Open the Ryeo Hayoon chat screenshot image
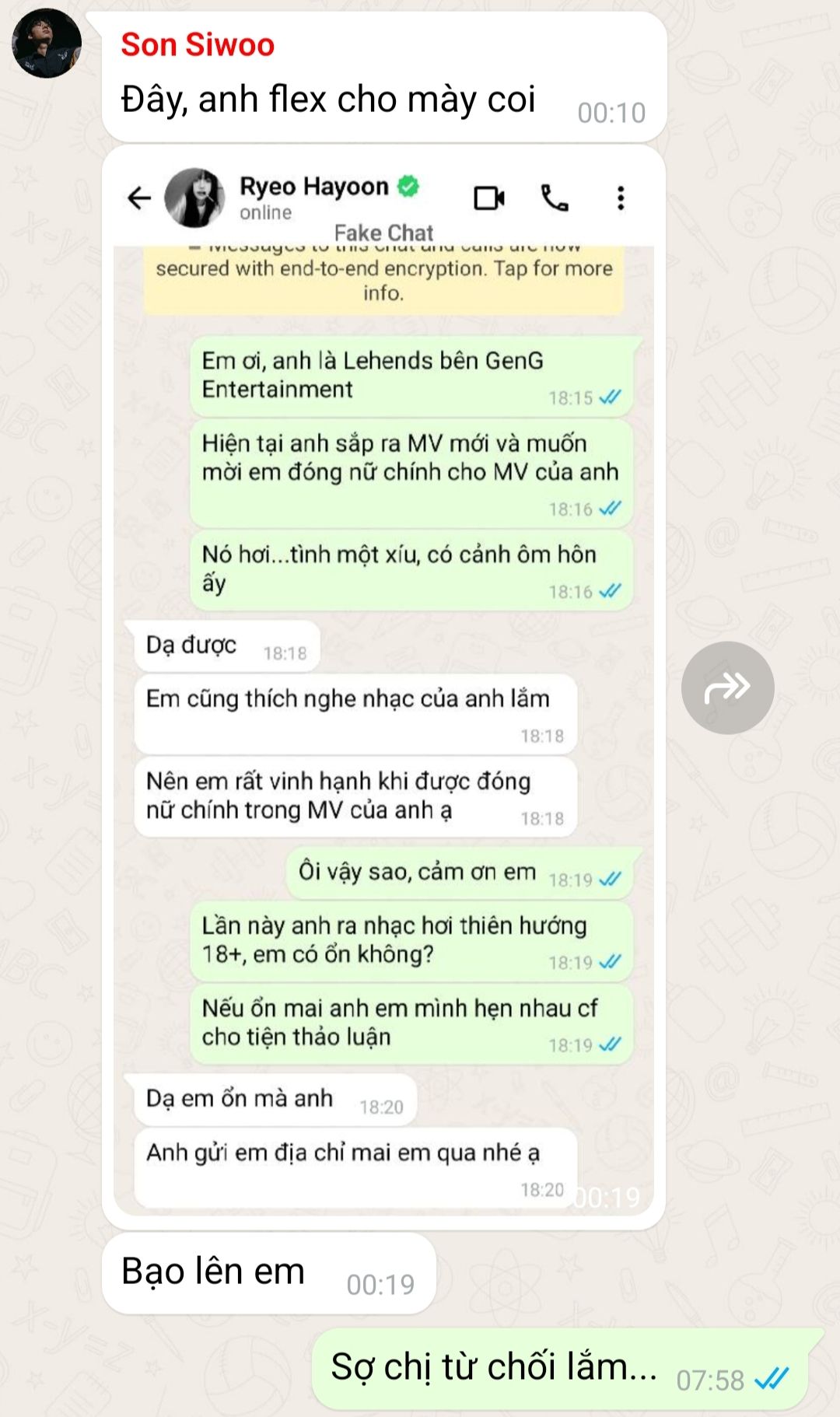This screenshot has width=840, height=1417. point(383,684)
